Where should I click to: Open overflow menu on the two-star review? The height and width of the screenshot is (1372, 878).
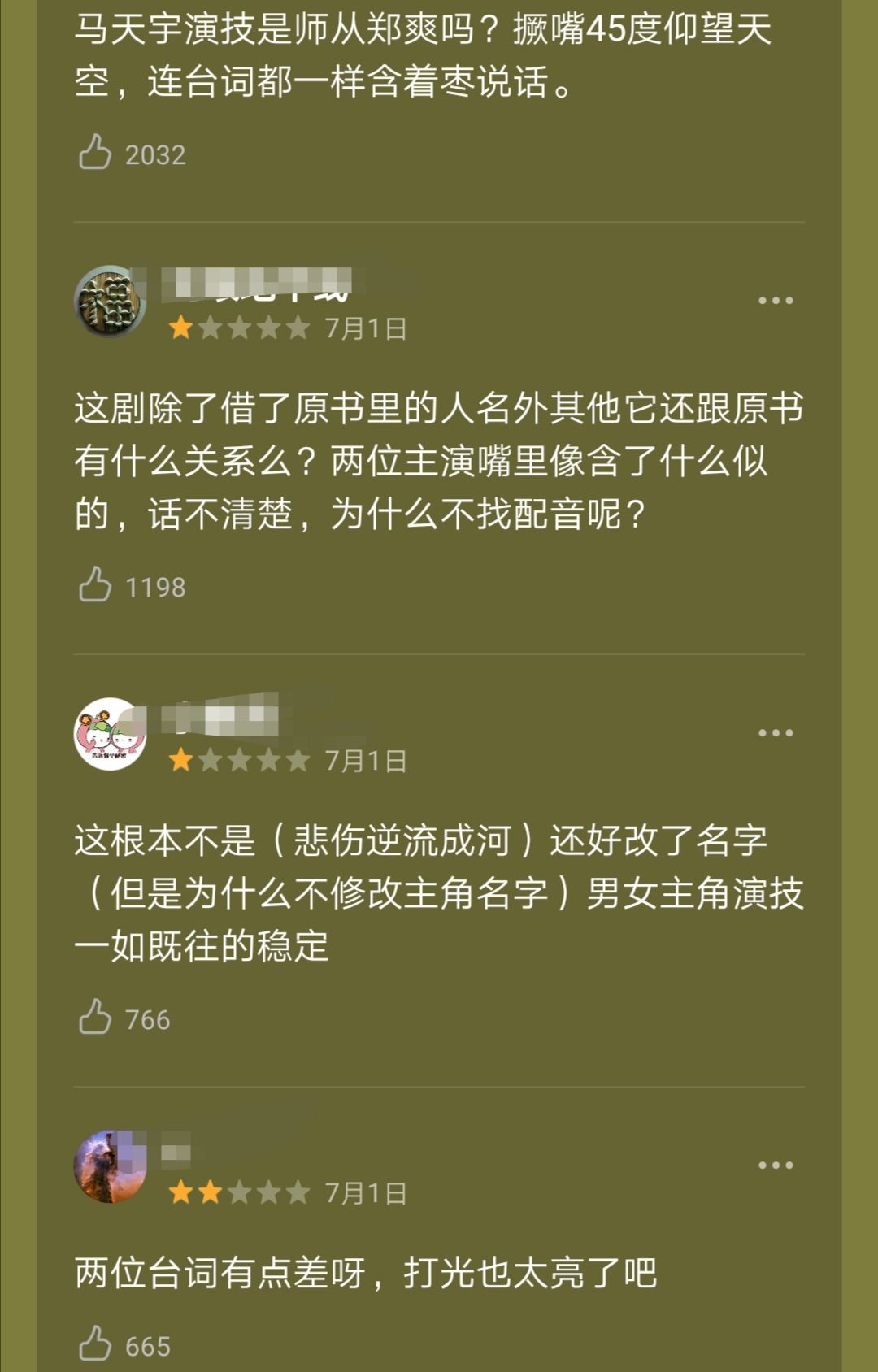pos(775,1166)
